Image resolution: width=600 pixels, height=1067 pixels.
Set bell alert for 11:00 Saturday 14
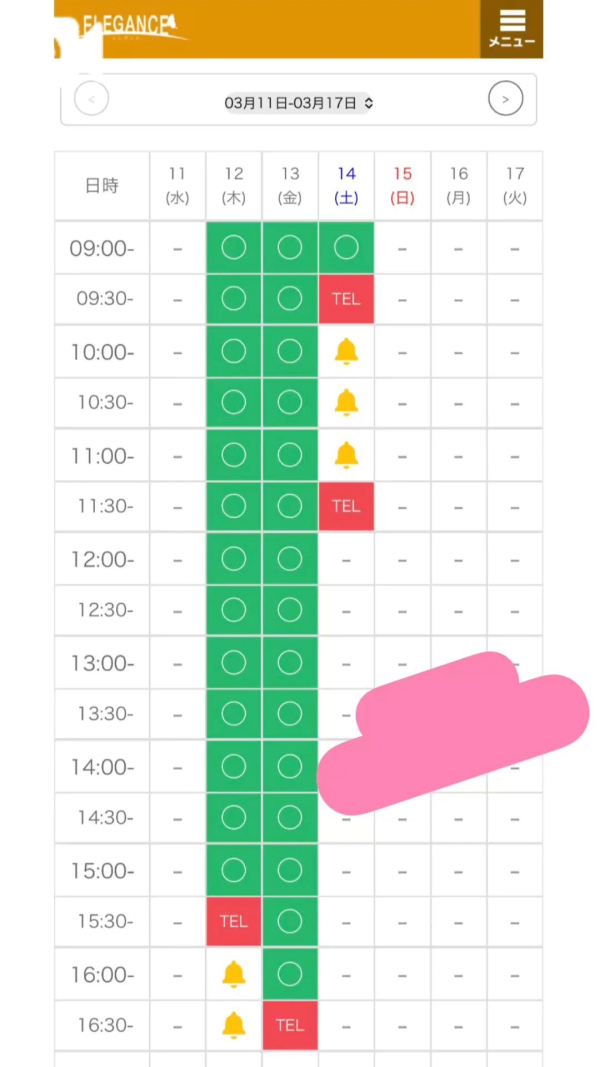[x=346, y=455]
